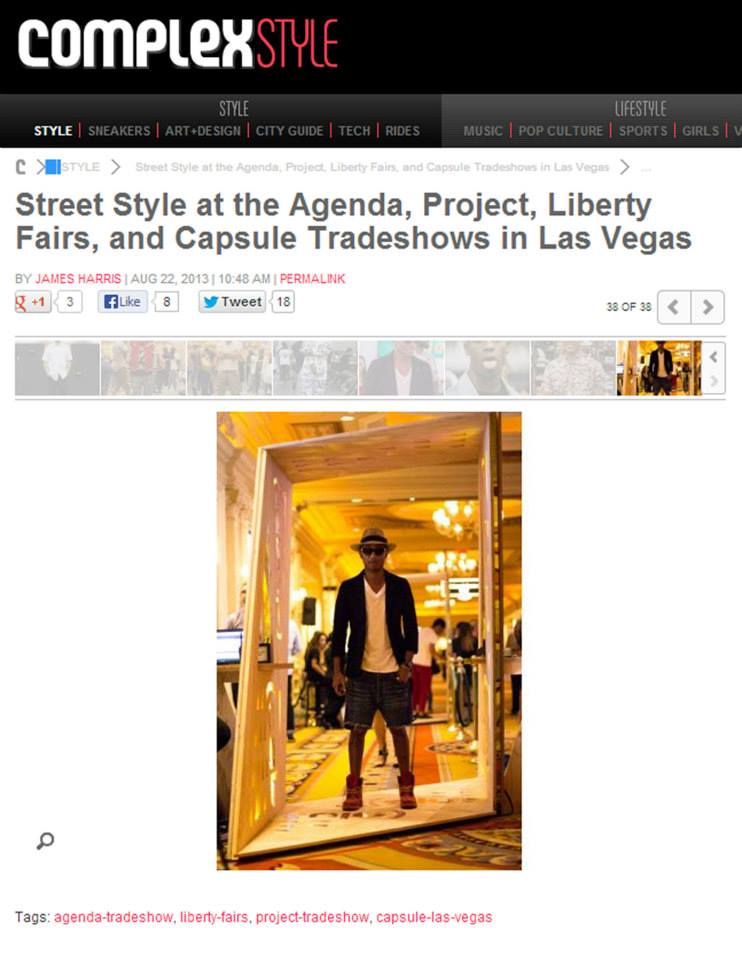Go to next gallery photo

pos(708,307)
